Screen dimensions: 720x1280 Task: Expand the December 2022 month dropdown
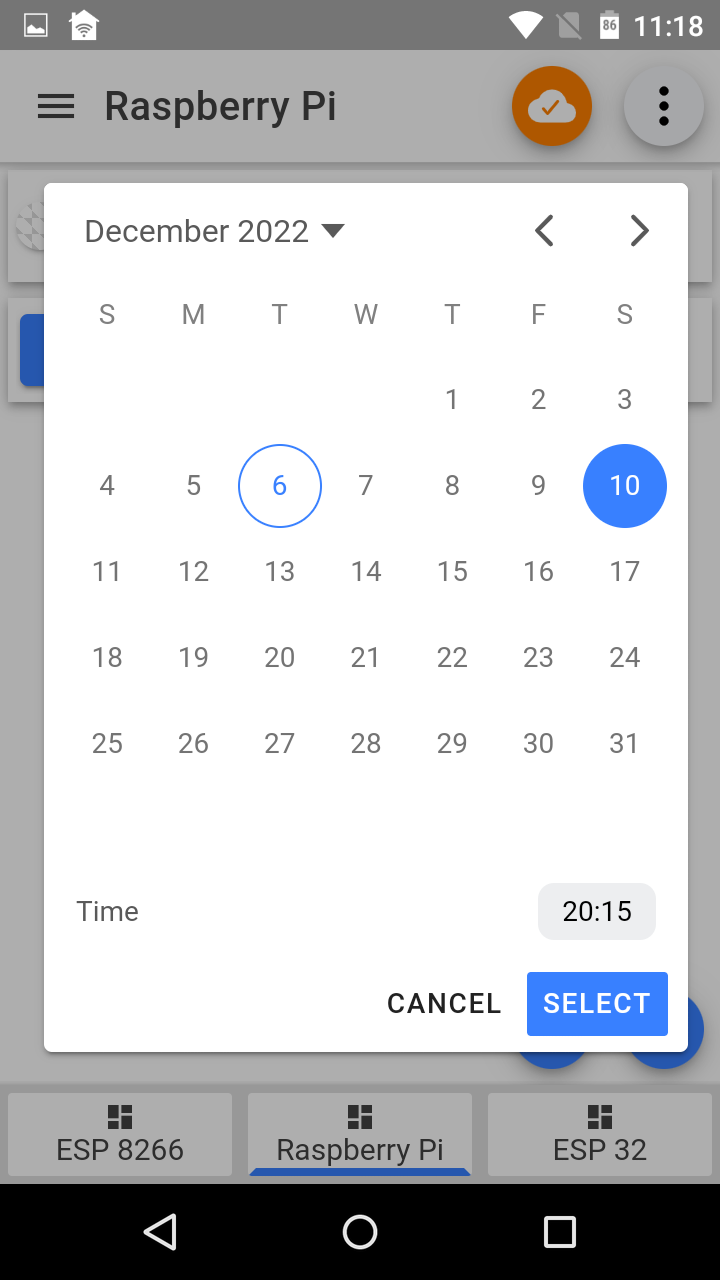tap(214, 231)
